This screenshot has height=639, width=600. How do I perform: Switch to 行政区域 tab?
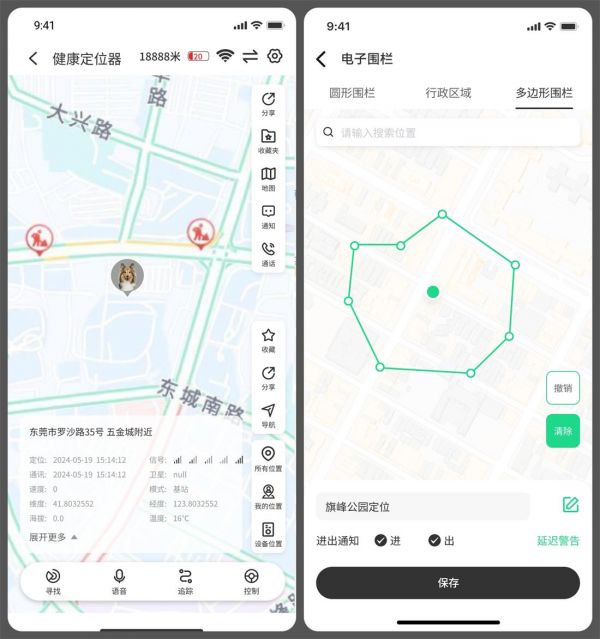pos(448,93)
